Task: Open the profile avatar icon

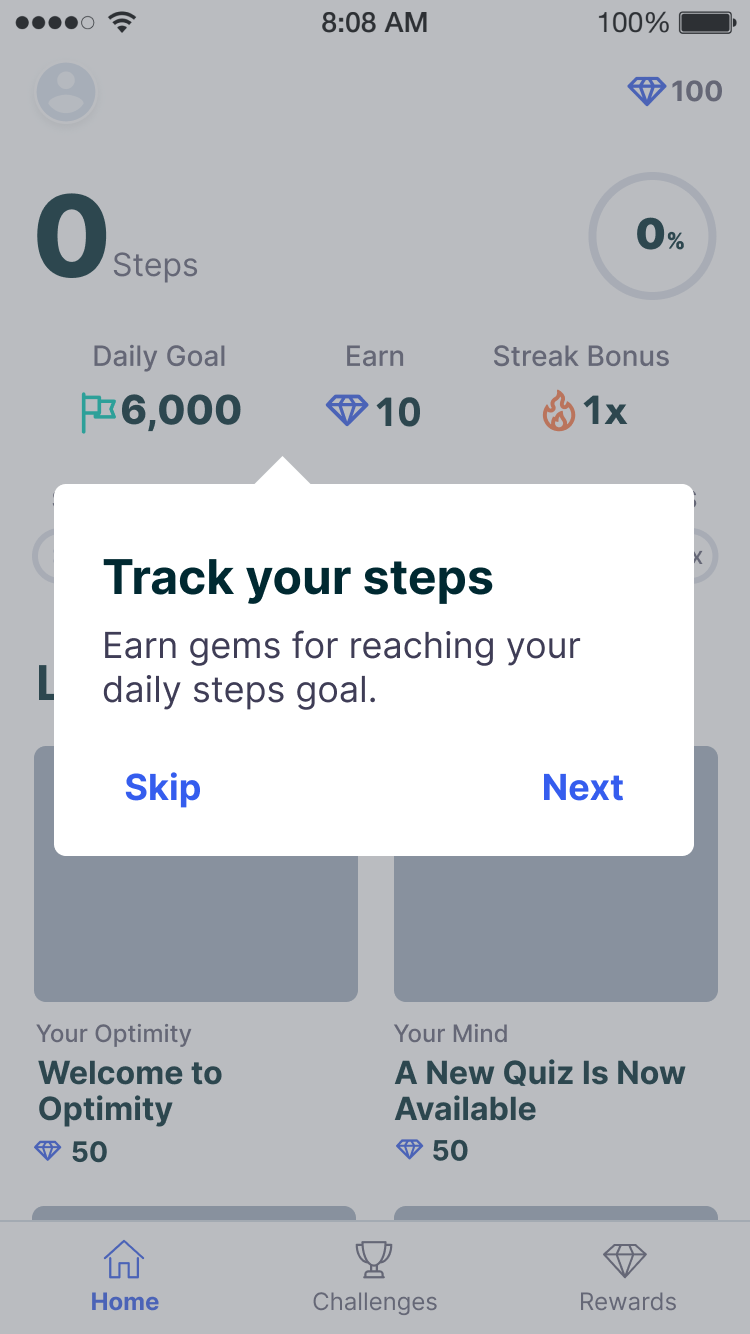Action: point(66,92)
